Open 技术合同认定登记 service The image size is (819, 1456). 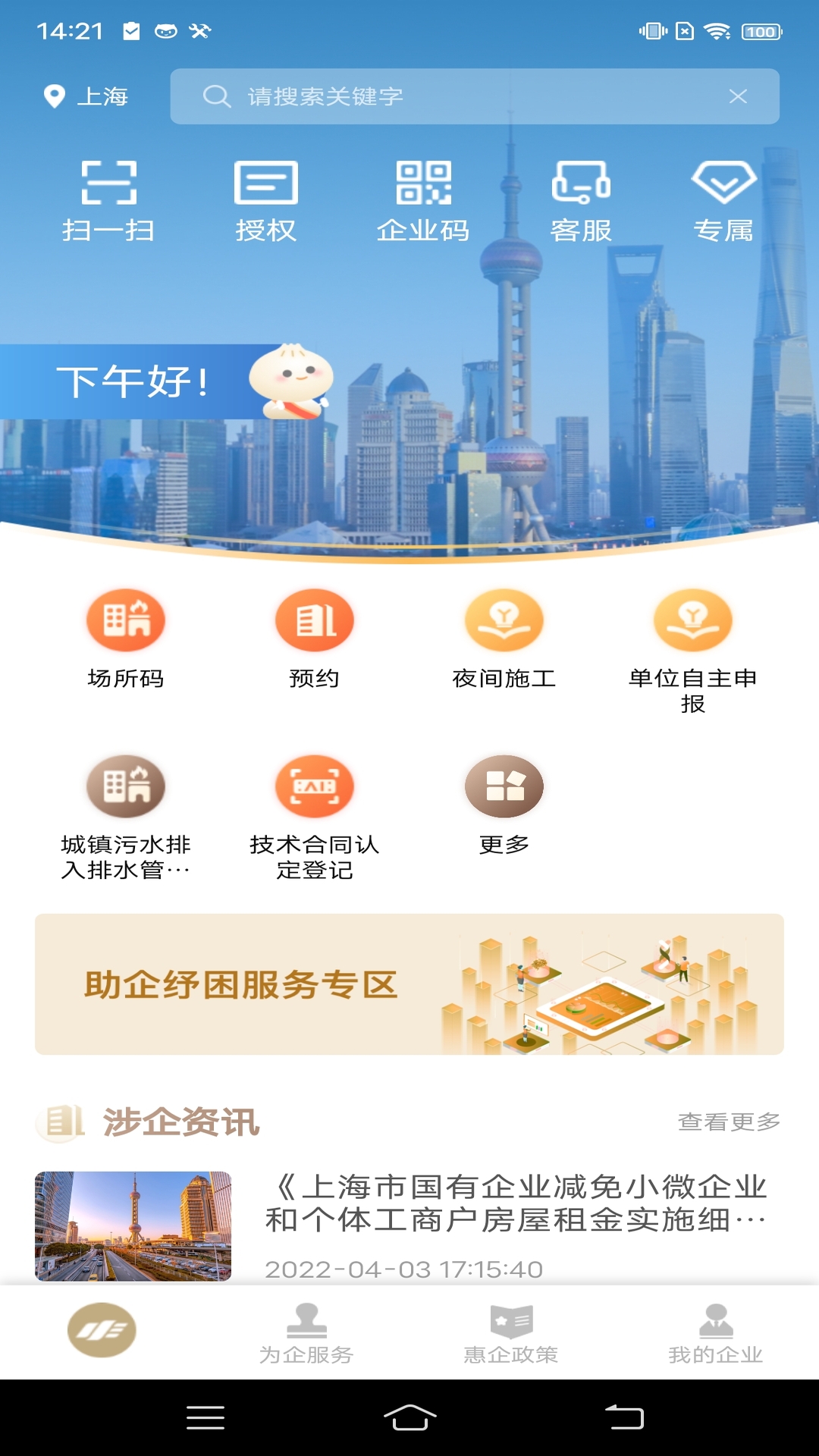tap(314, 815)
